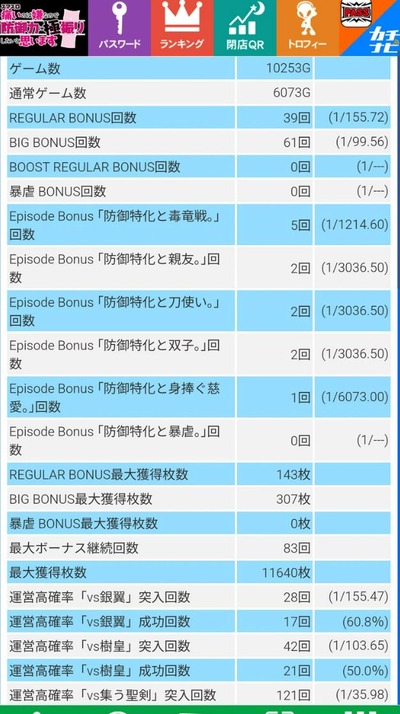Open the カチナビ PASS button
This screenshot has height=714, width=400.
[369, 28]
